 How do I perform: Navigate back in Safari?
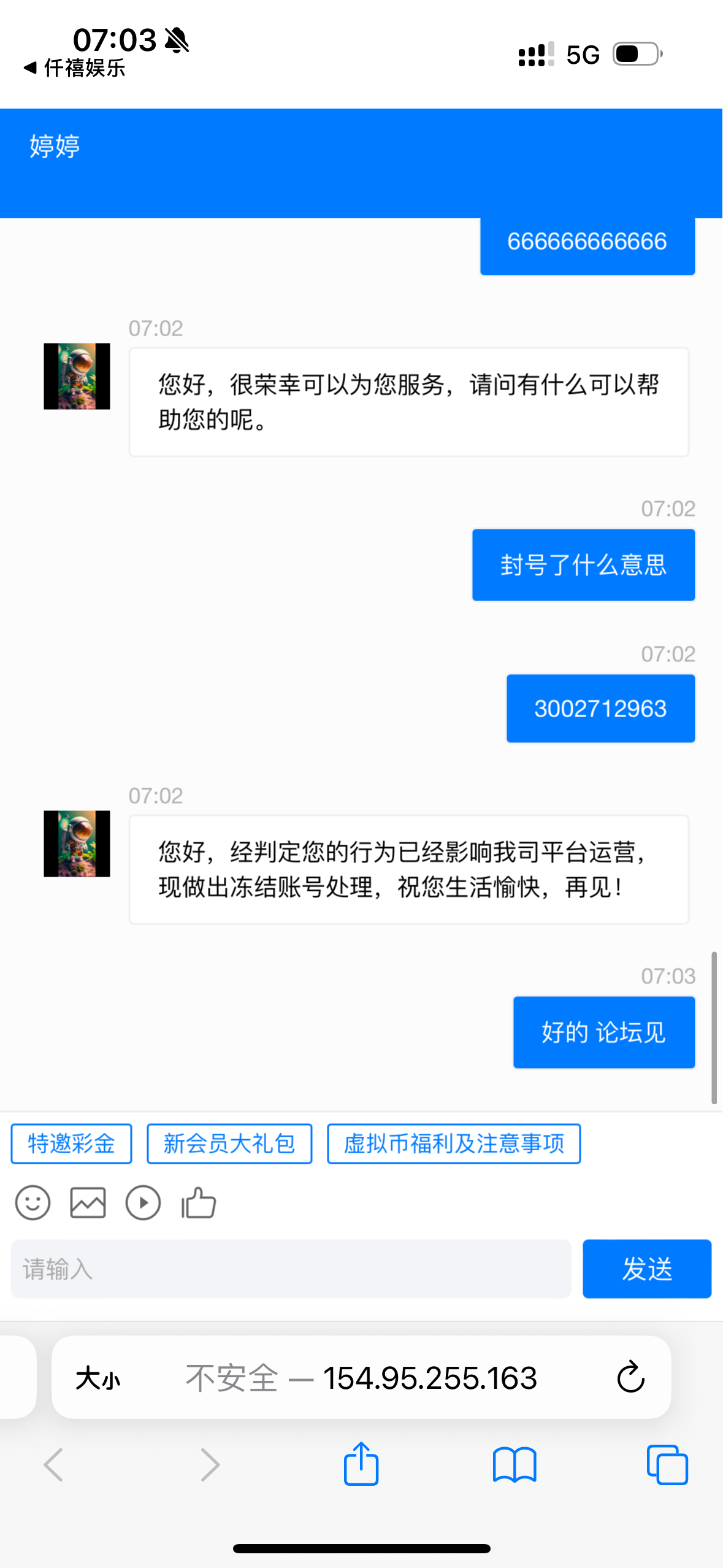tap(53, 1465)
